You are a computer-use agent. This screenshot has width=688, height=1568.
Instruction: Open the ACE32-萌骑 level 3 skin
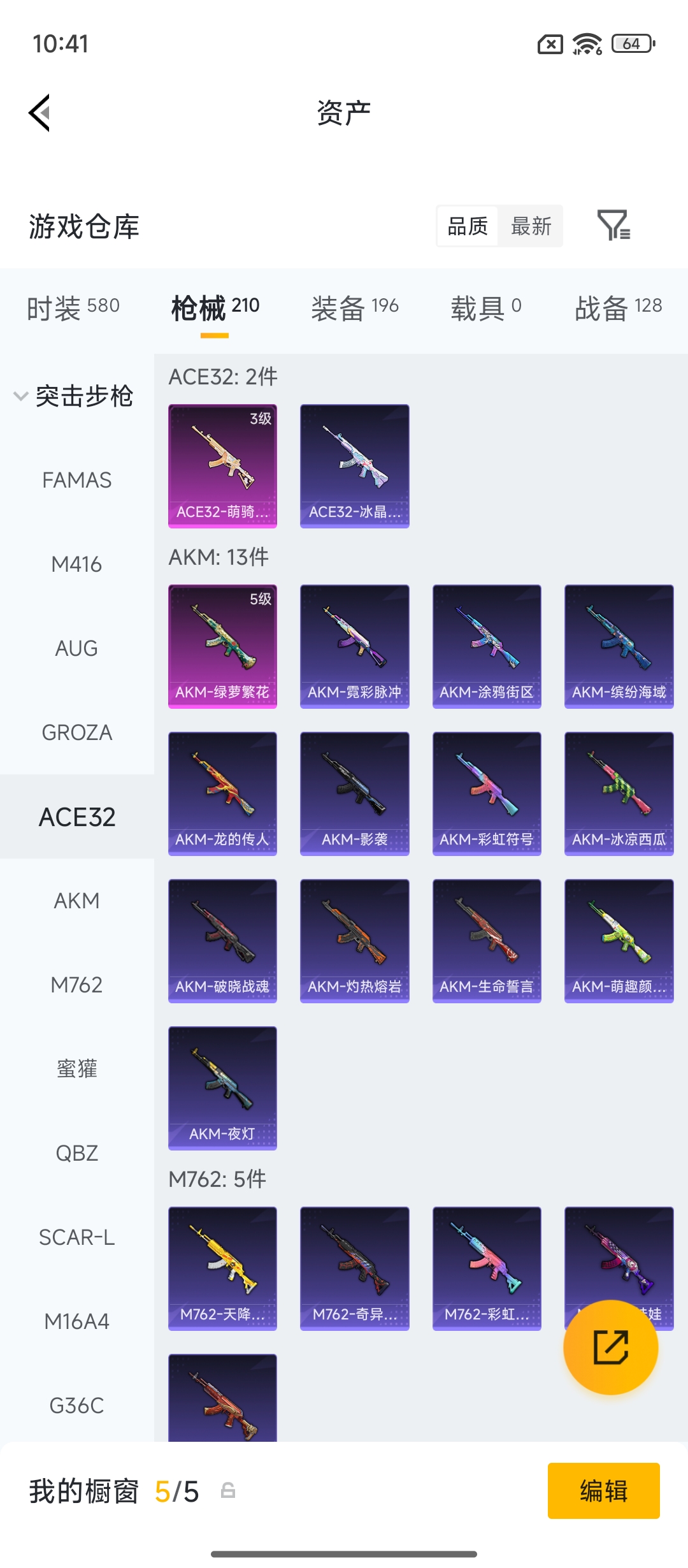pos(222,465)
